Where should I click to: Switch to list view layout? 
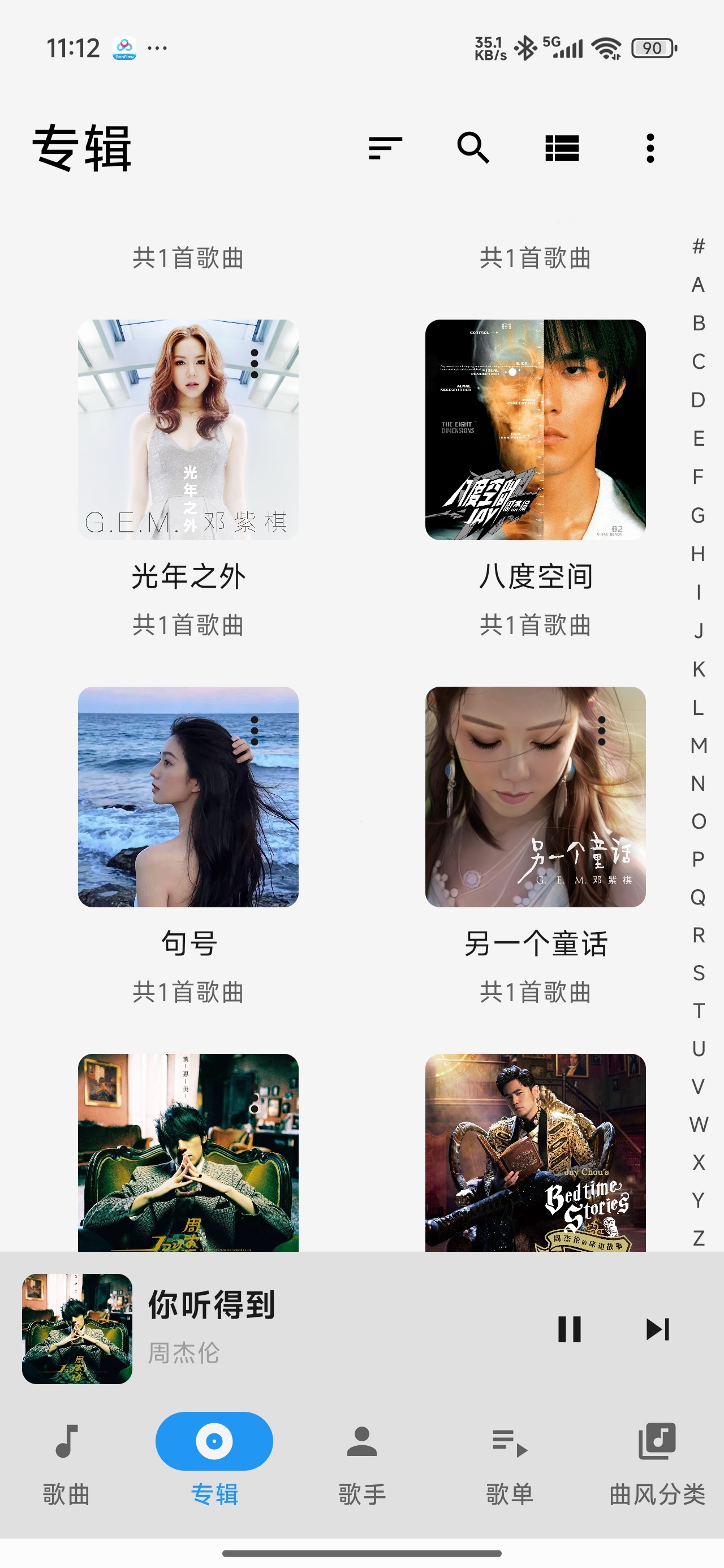pos(562,148)
